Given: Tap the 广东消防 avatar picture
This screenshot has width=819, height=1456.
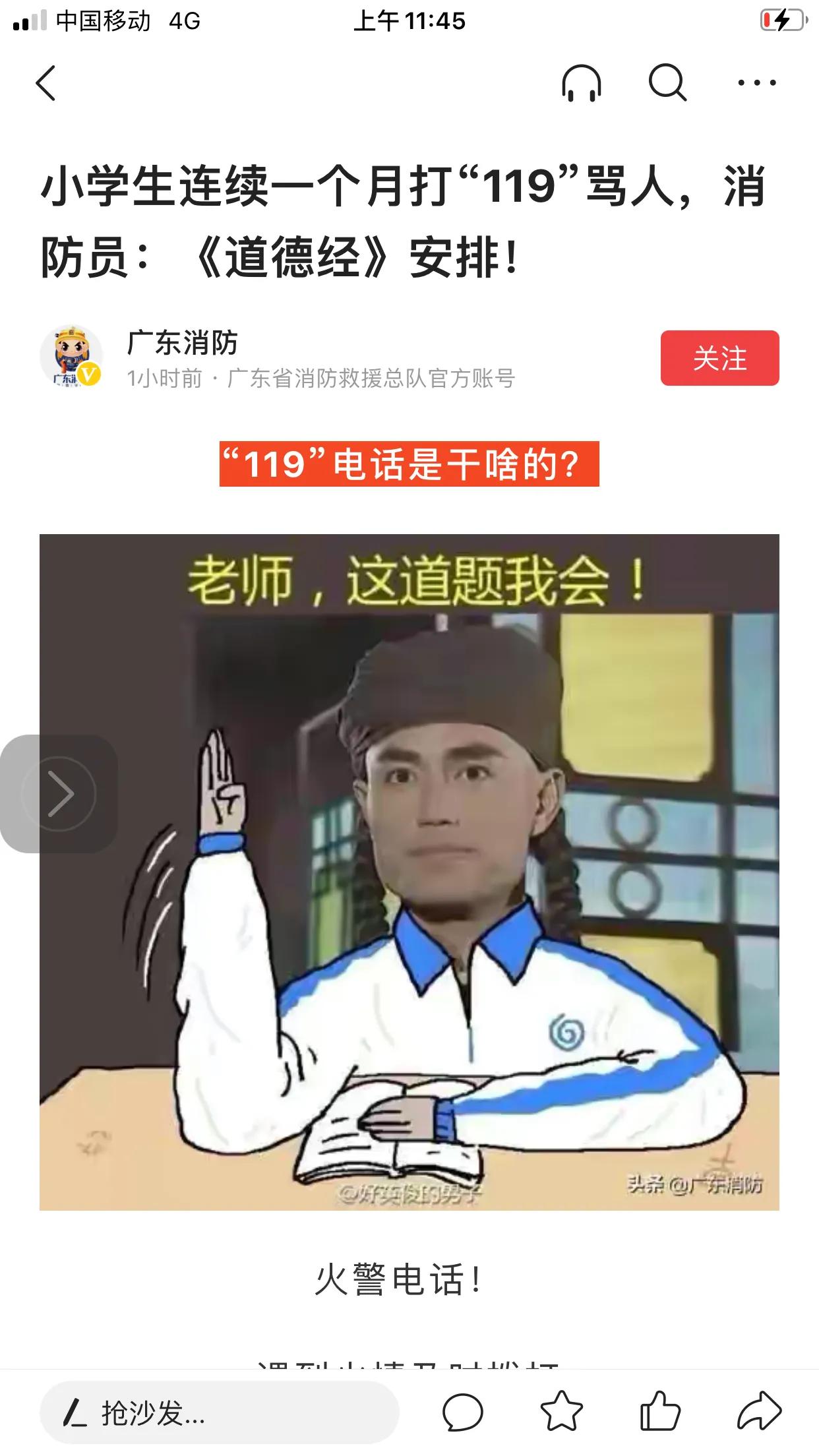Looking at the screenshot, I should click(x=73, y=356).
